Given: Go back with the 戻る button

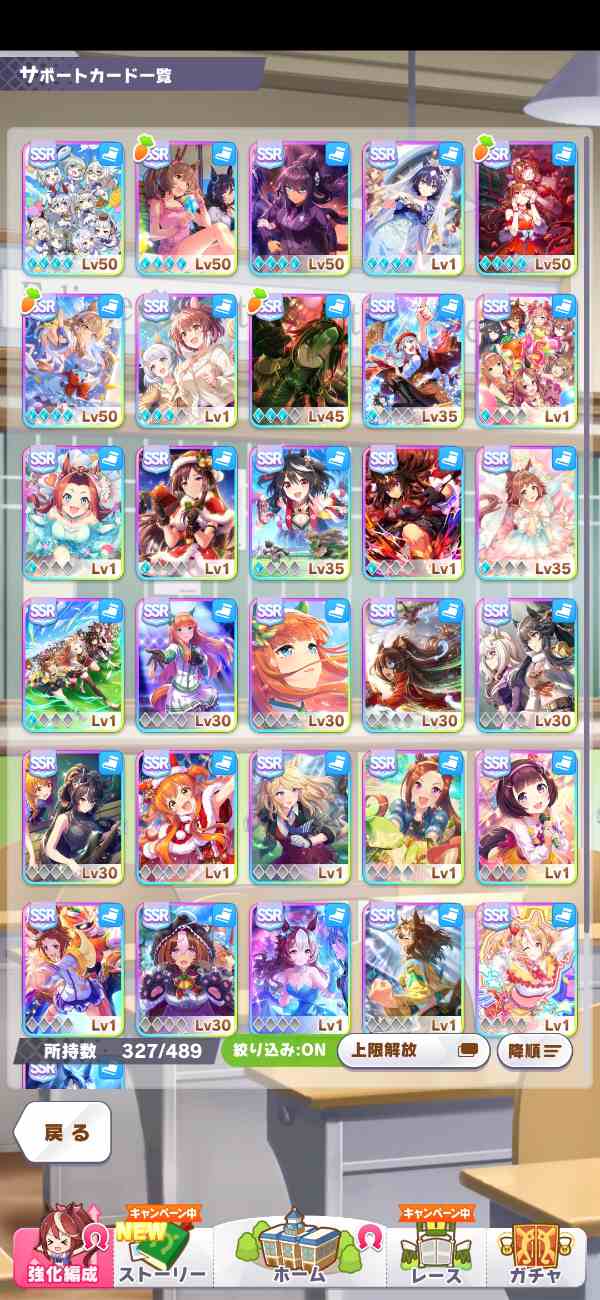Looking at the screenshot, I should (64, 1133).
